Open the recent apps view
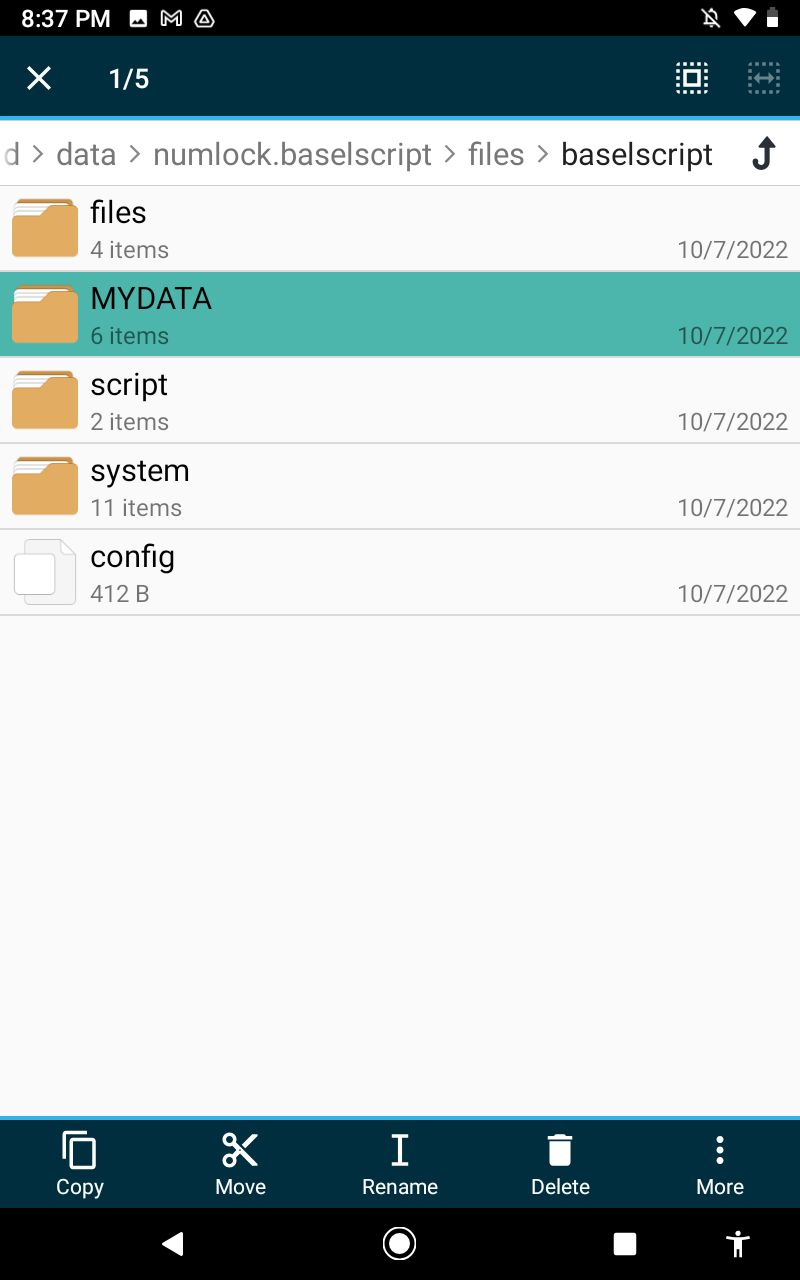800x1280 pixels. [625, 1243]
